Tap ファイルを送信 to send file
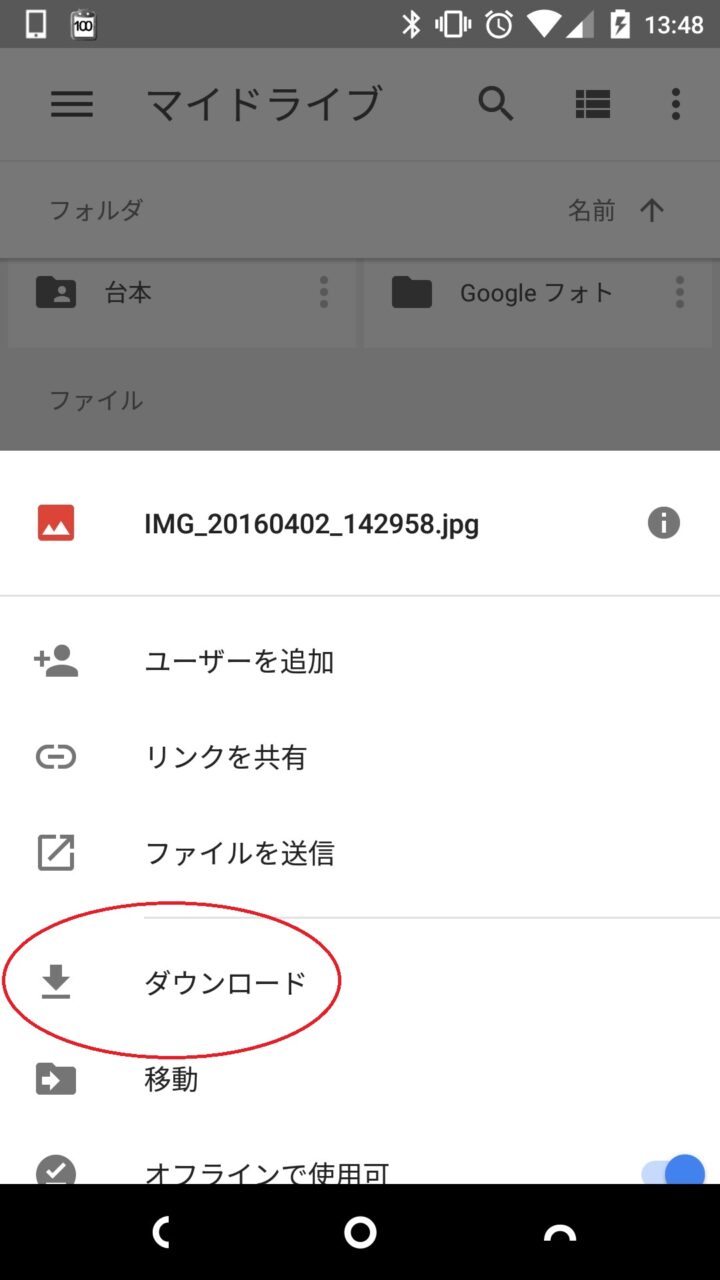This screenshot has width=720, height=1280. coord(239,853)
